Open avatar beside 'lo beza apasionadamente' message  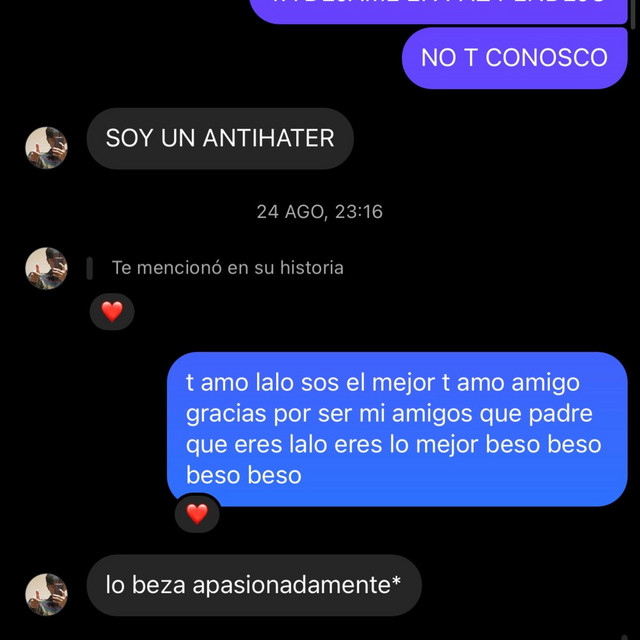(x=46, y=594)
